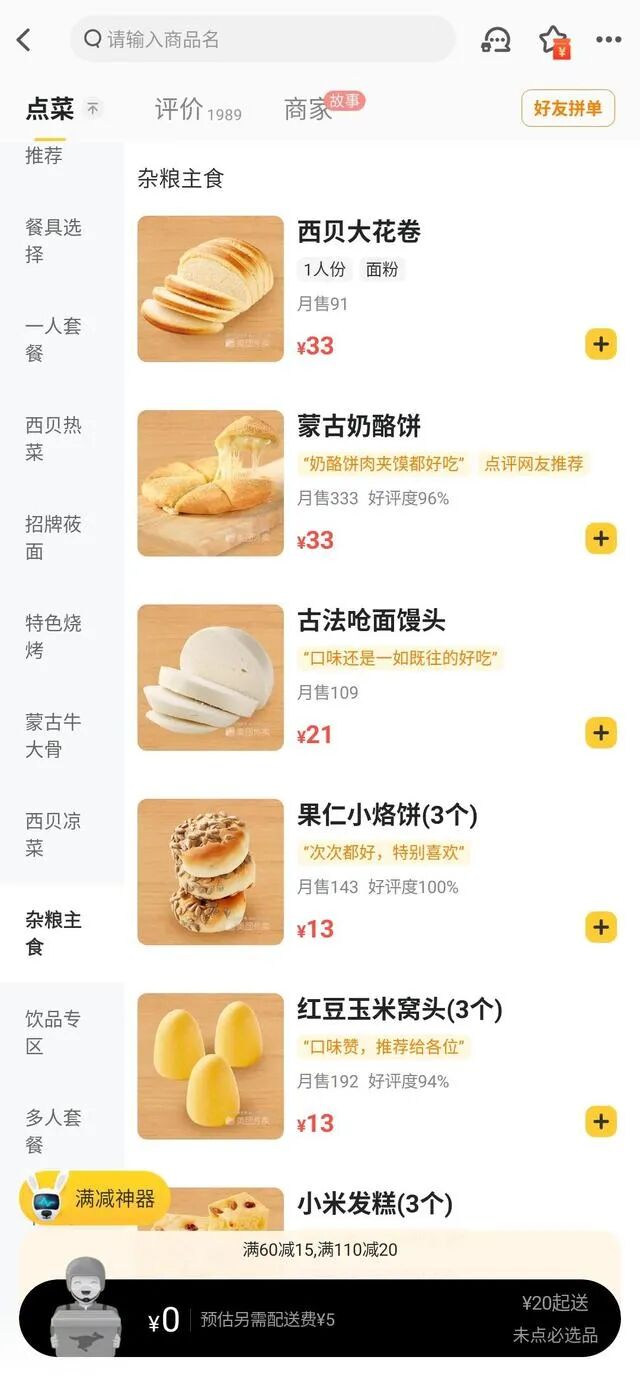
Task: Favorite this store with the star icon
Action: 553,40
